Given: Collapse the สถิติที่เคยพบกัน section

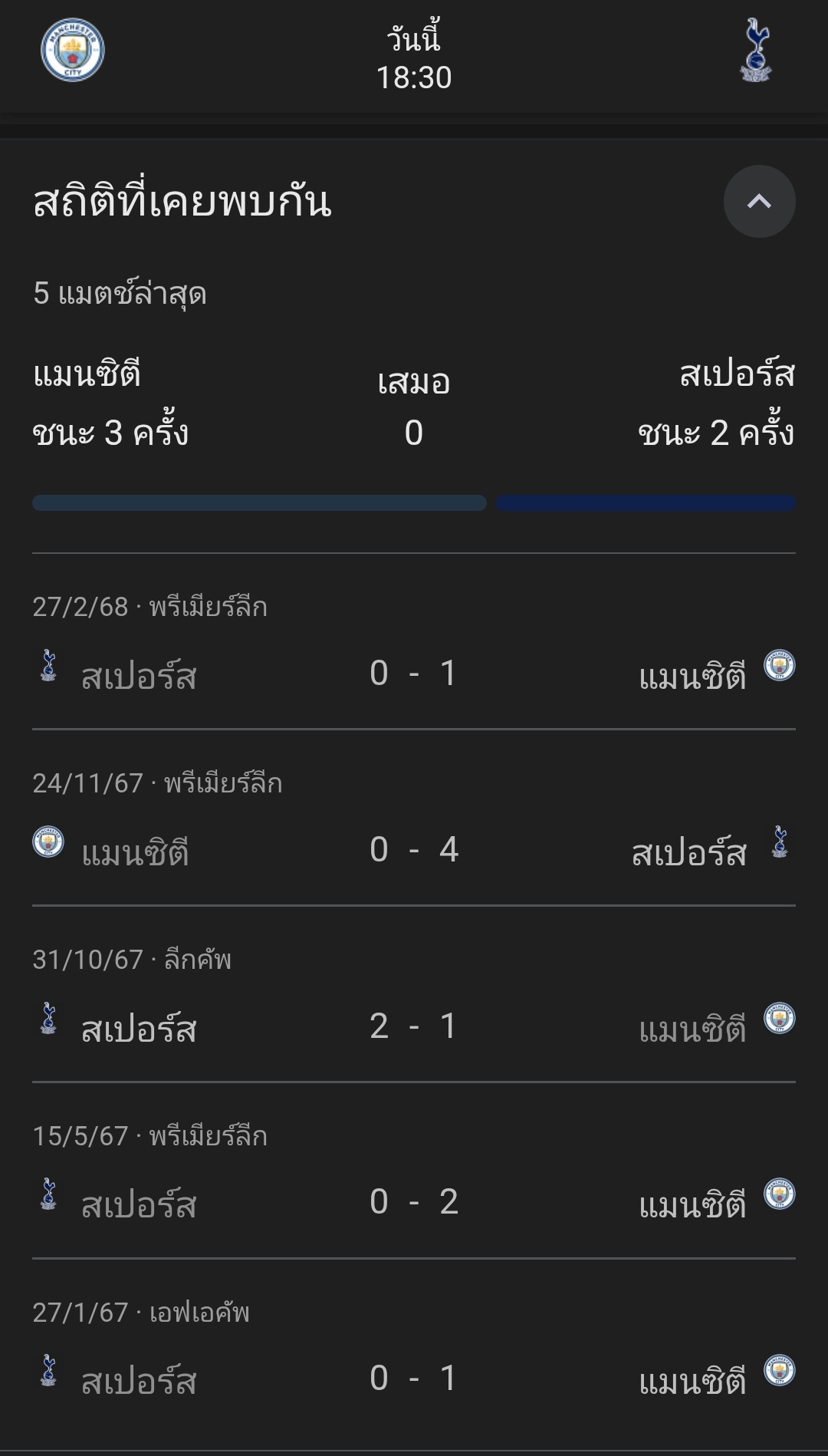Looking at the screenshot, I should (759, 202).
